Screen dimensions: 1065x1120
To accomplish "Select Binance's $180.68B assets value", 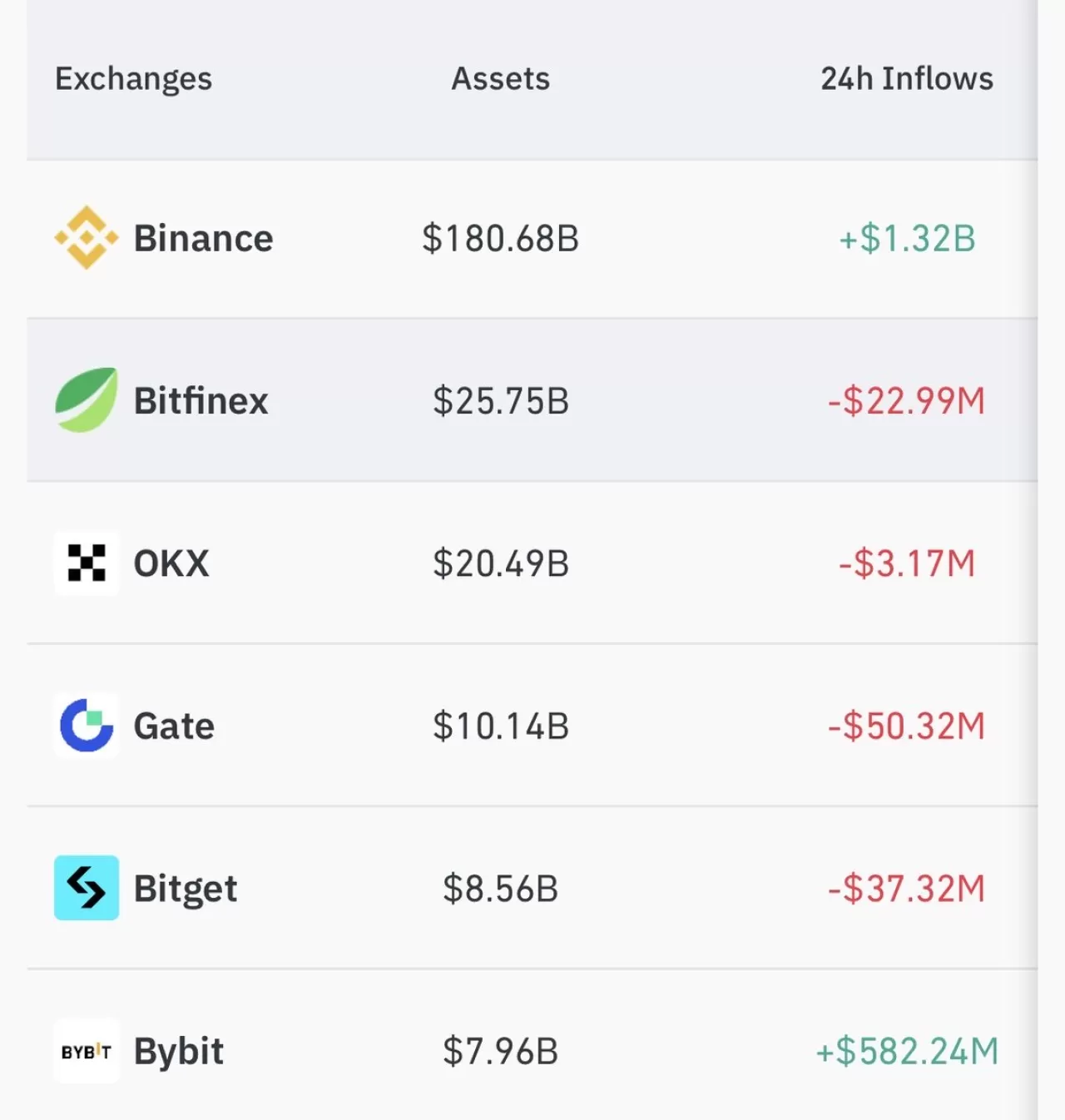I will tap(499, 239).
